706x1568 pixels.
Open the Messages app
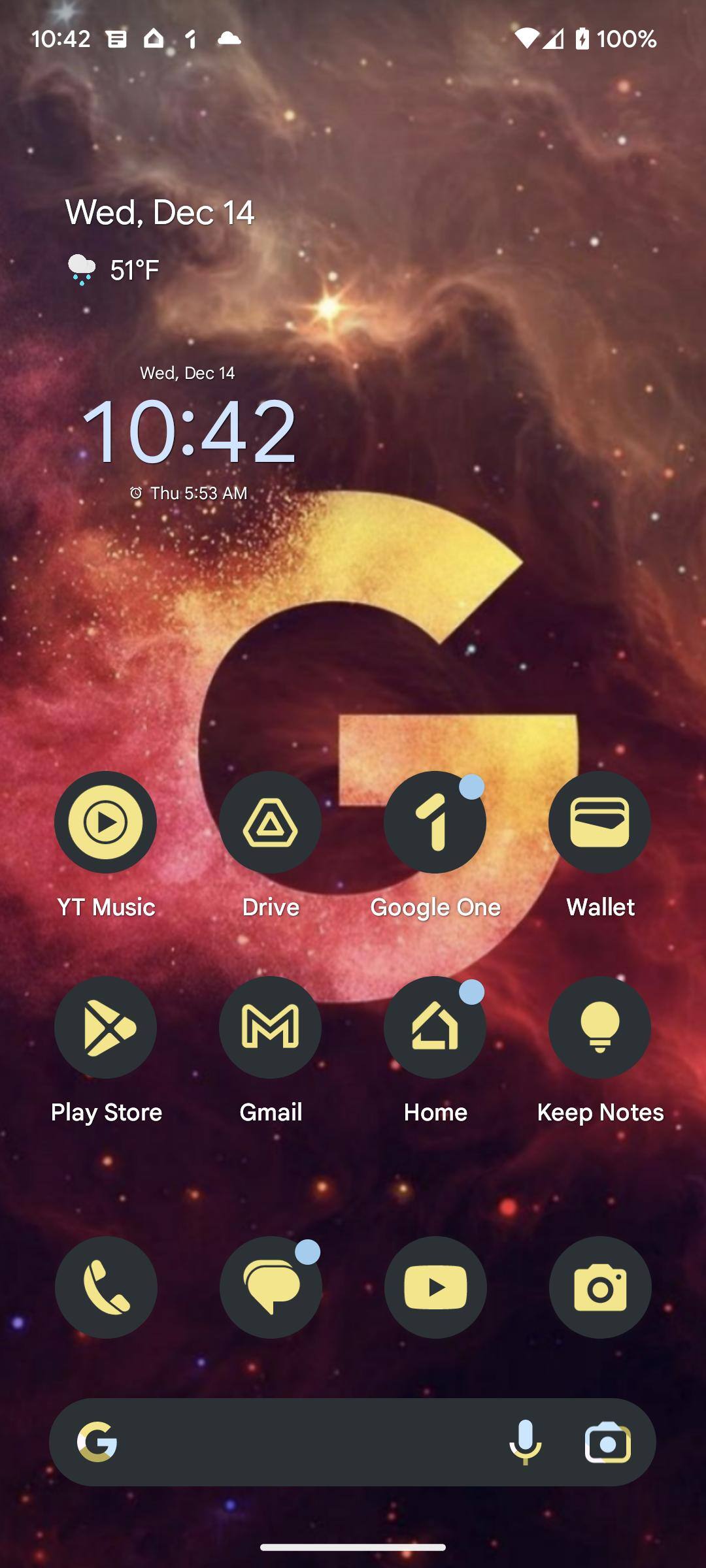(271, 1287)
